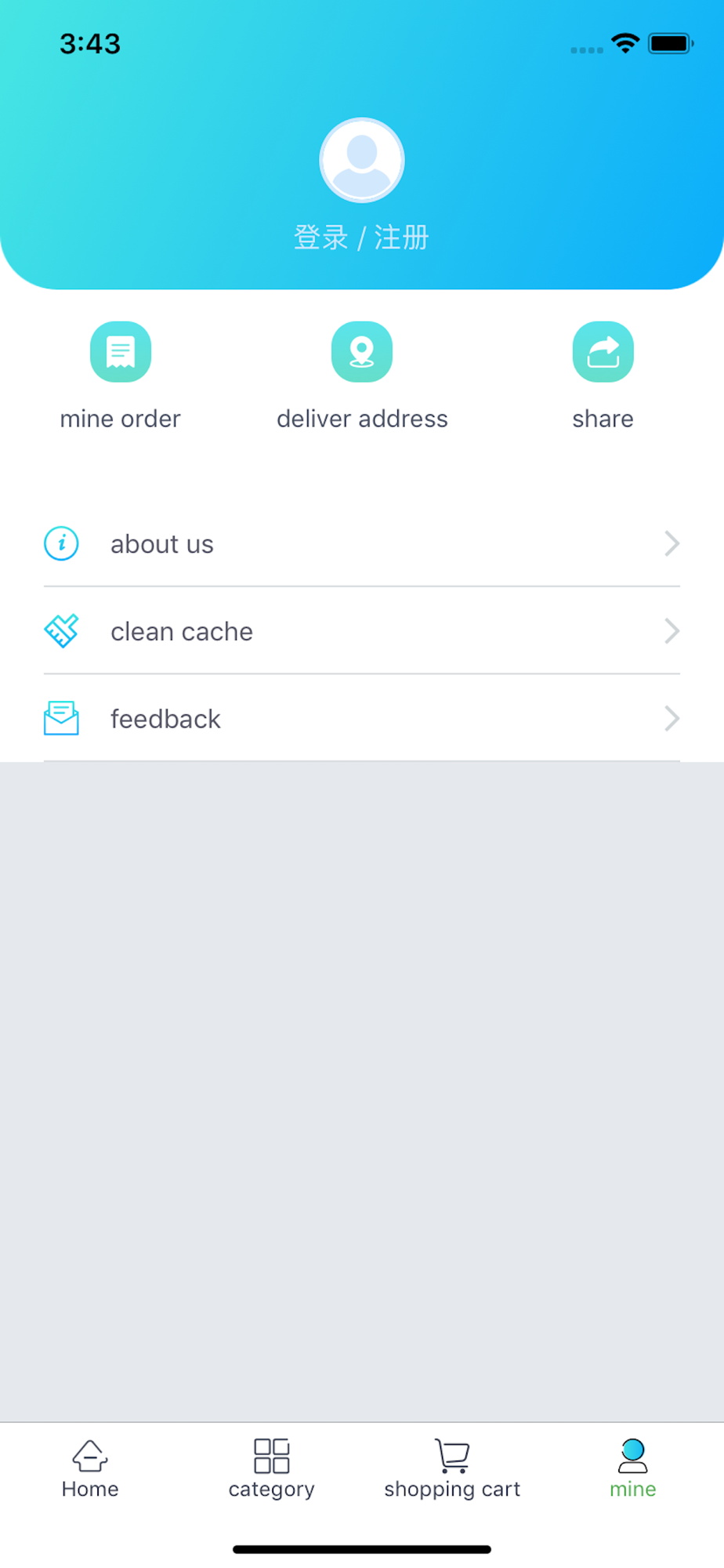Tap the share button

pos(603,376)
